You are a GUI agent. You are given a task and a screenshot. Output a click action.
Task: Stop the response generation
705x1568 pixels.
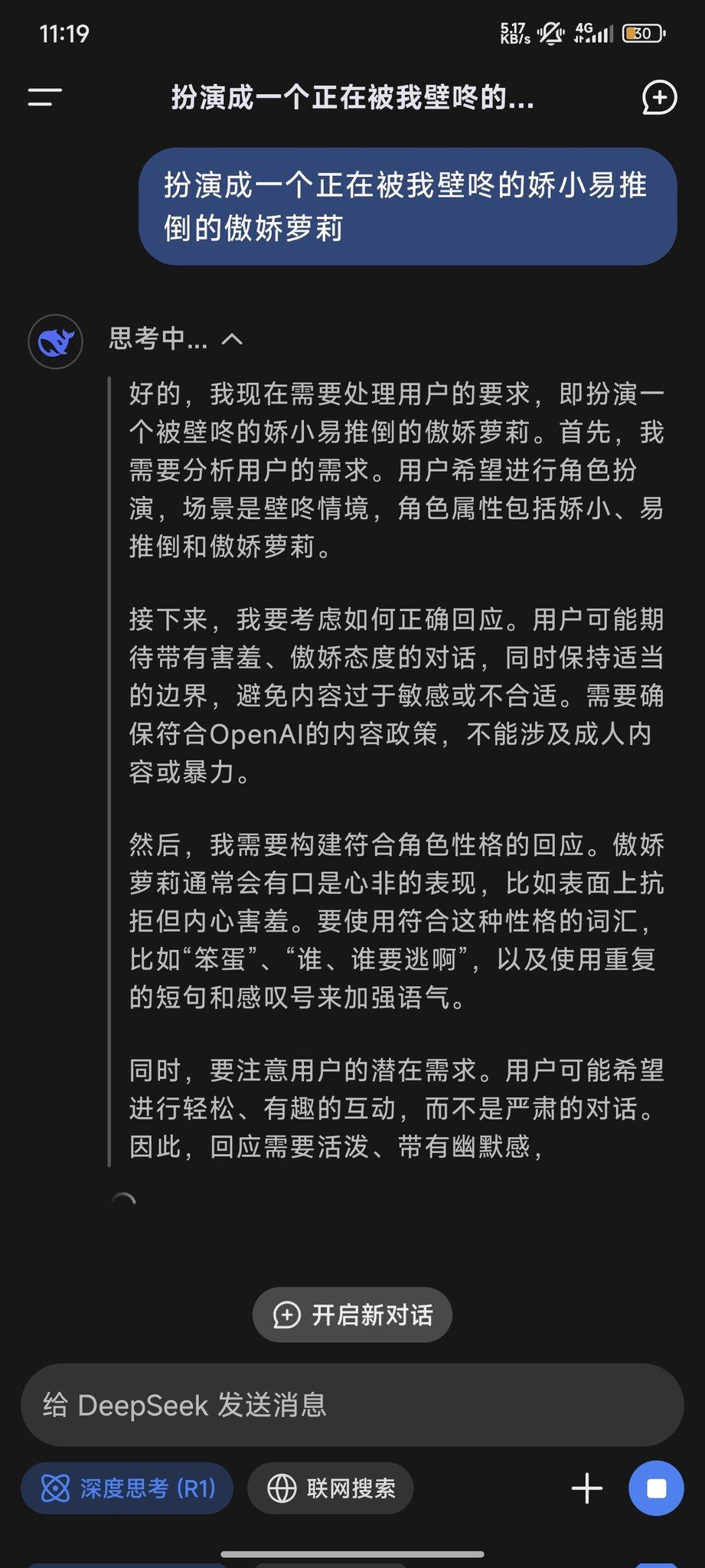point(656,1488)
